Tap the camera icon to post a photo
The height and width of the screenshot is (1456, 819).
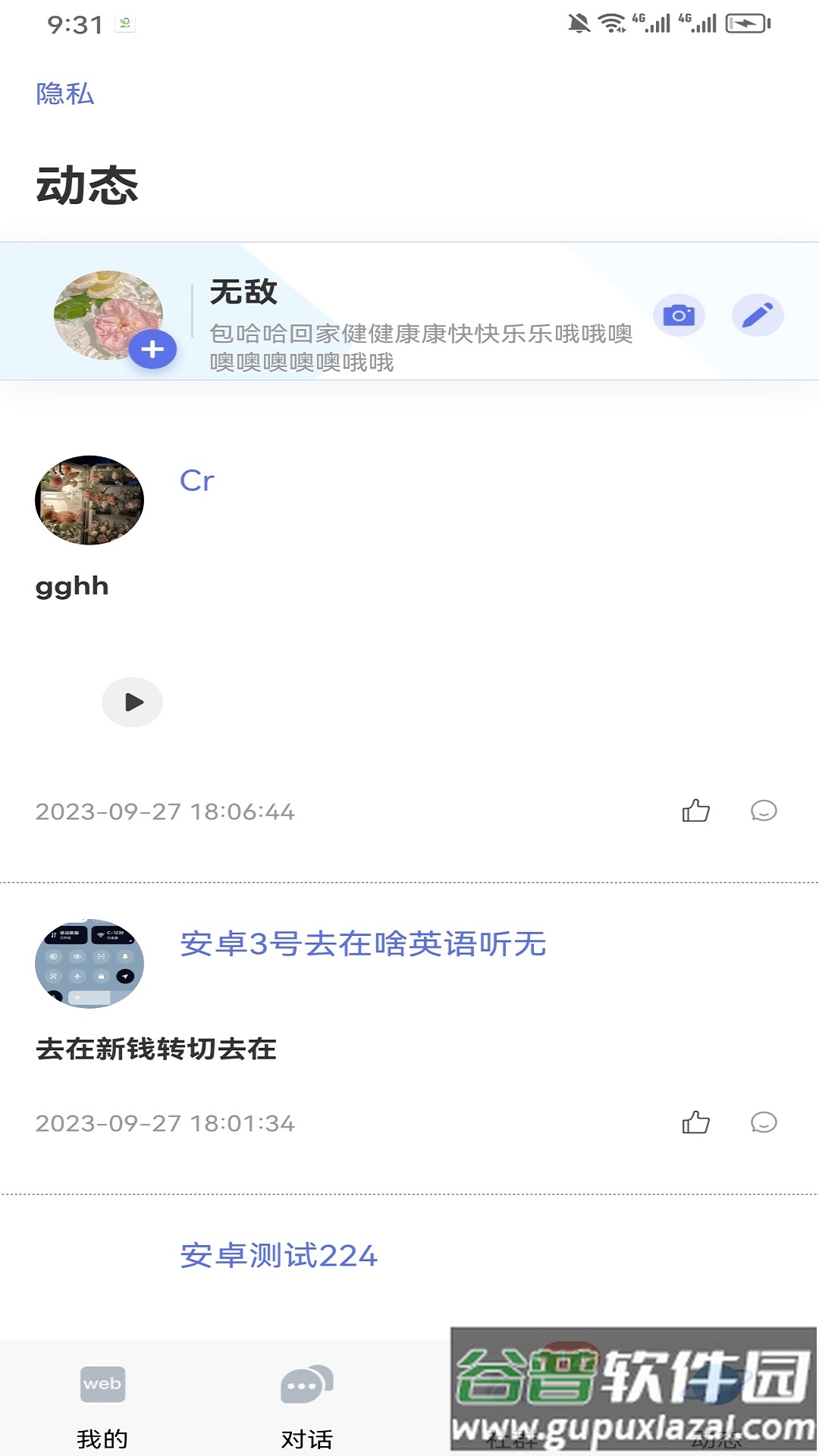tap(678, 314)
